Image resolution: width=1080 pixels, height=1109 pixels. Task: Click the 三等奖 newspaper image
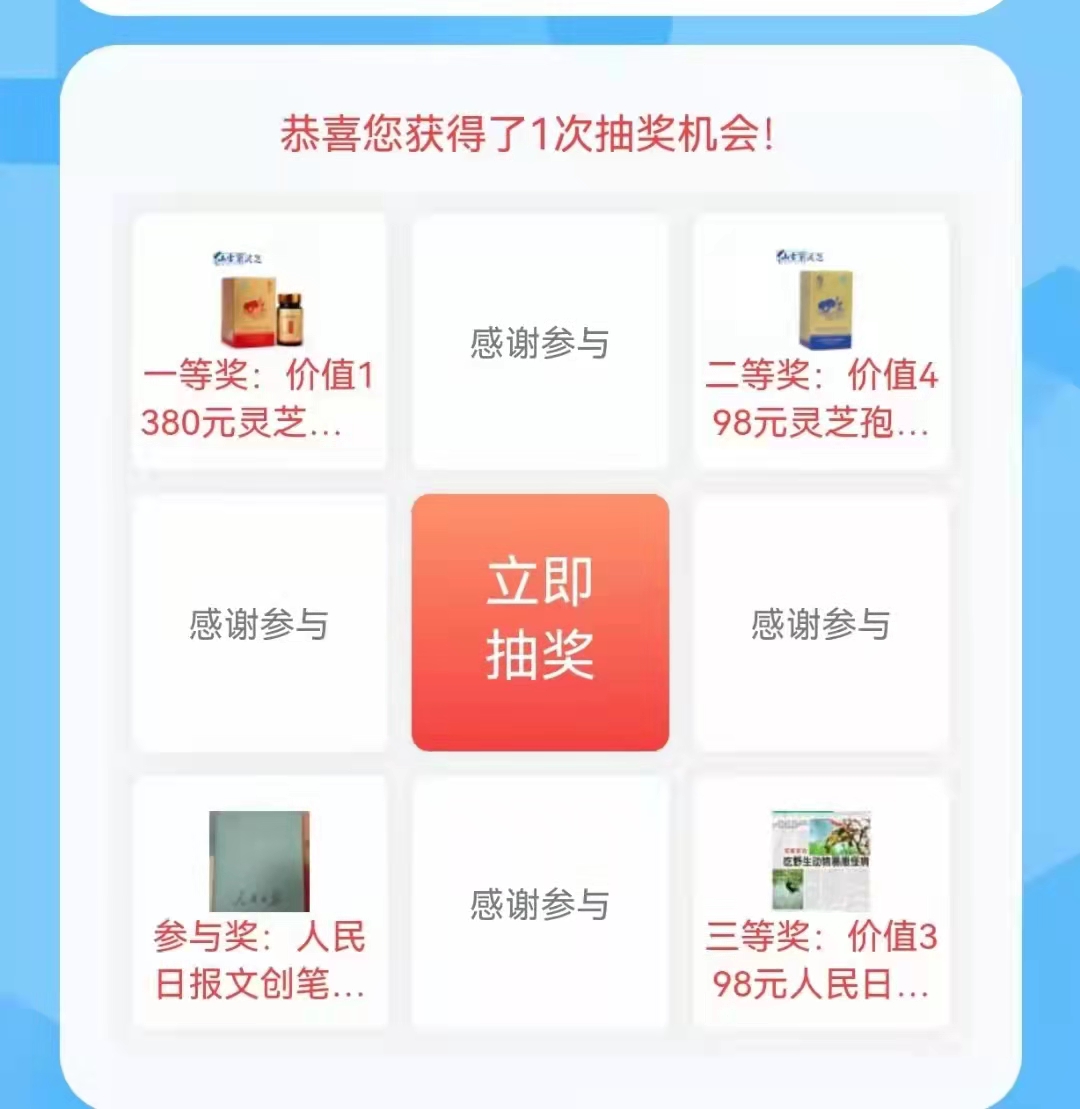(x=820, y=860)
